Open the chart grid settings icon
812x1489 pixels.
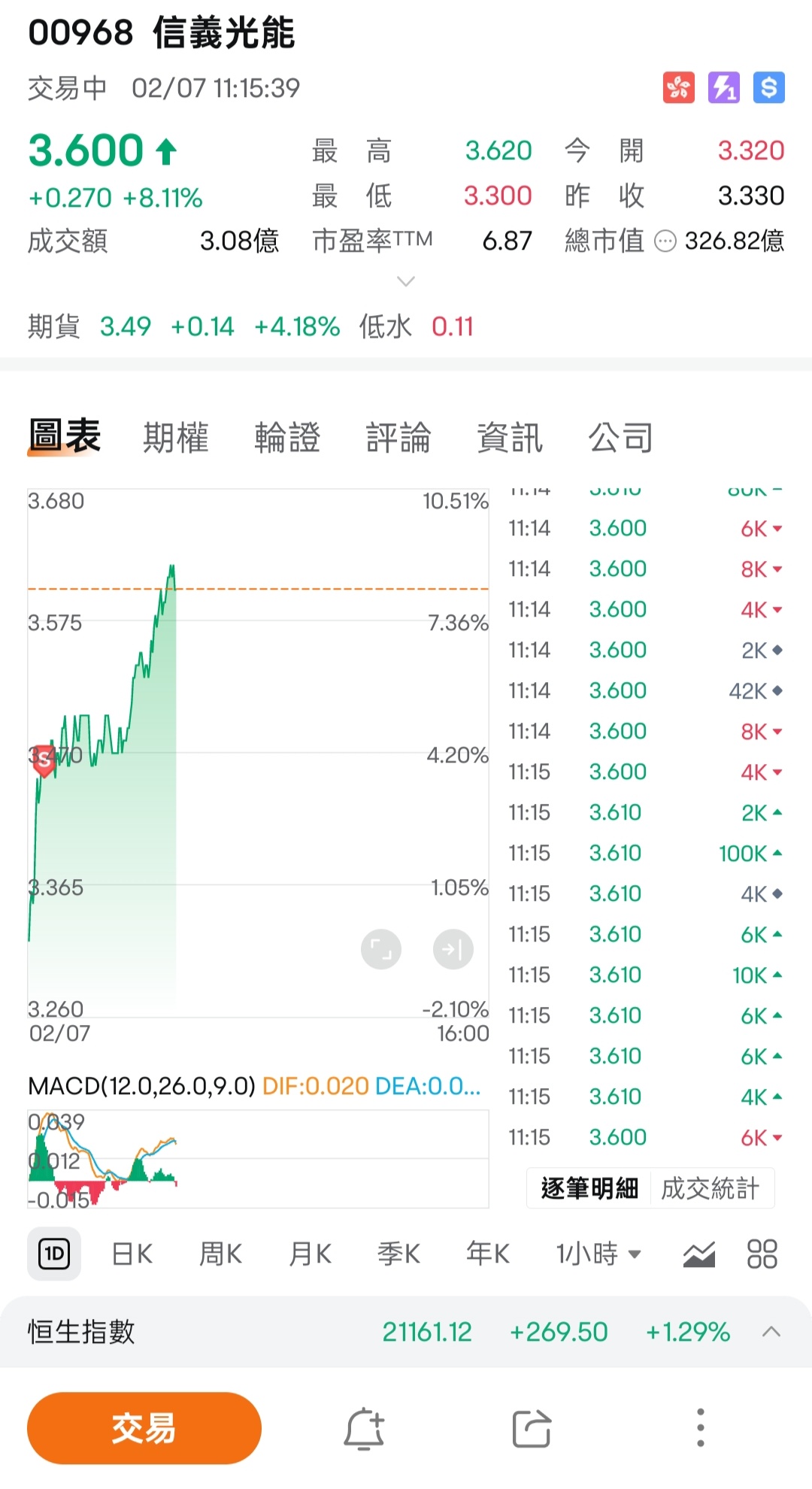762,1254
